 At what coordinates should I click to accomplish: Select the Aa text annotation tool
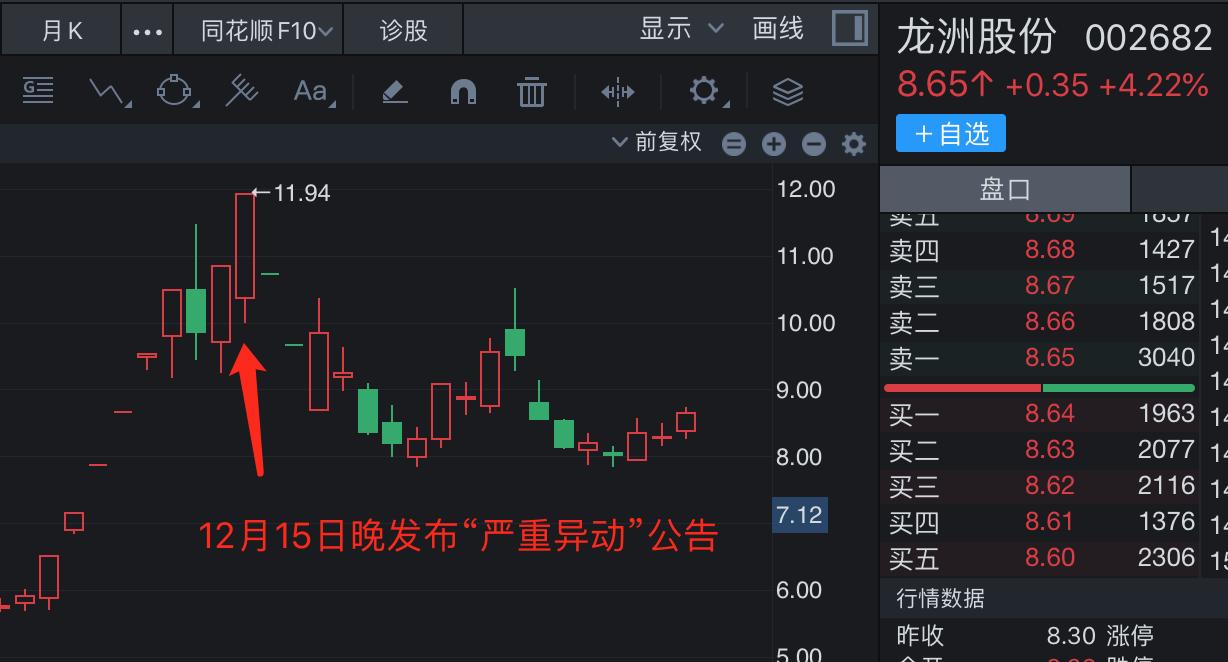(x=311, y=92)
